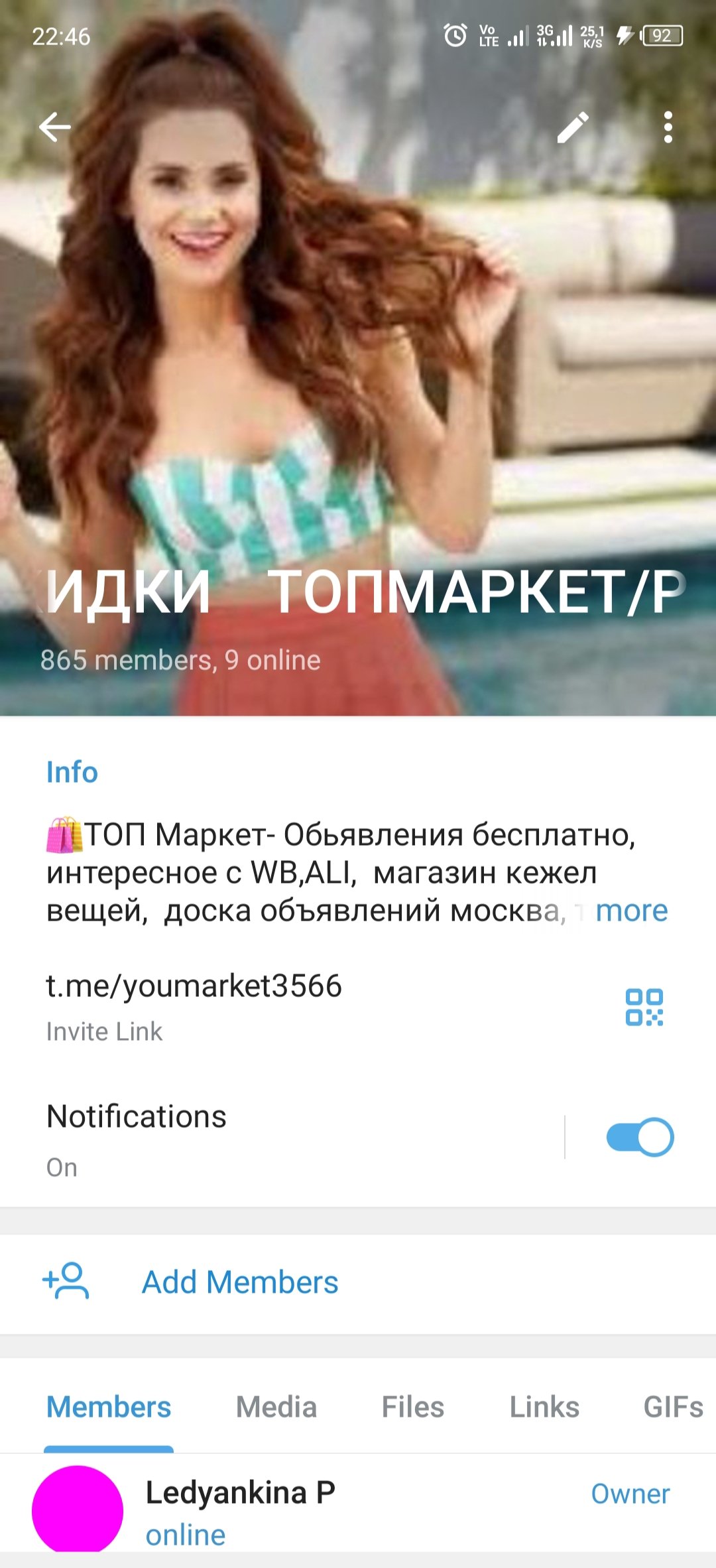Switch to the Files tab
The height and width of the screenshot is (1568, 716).
tap(412, 1407)
